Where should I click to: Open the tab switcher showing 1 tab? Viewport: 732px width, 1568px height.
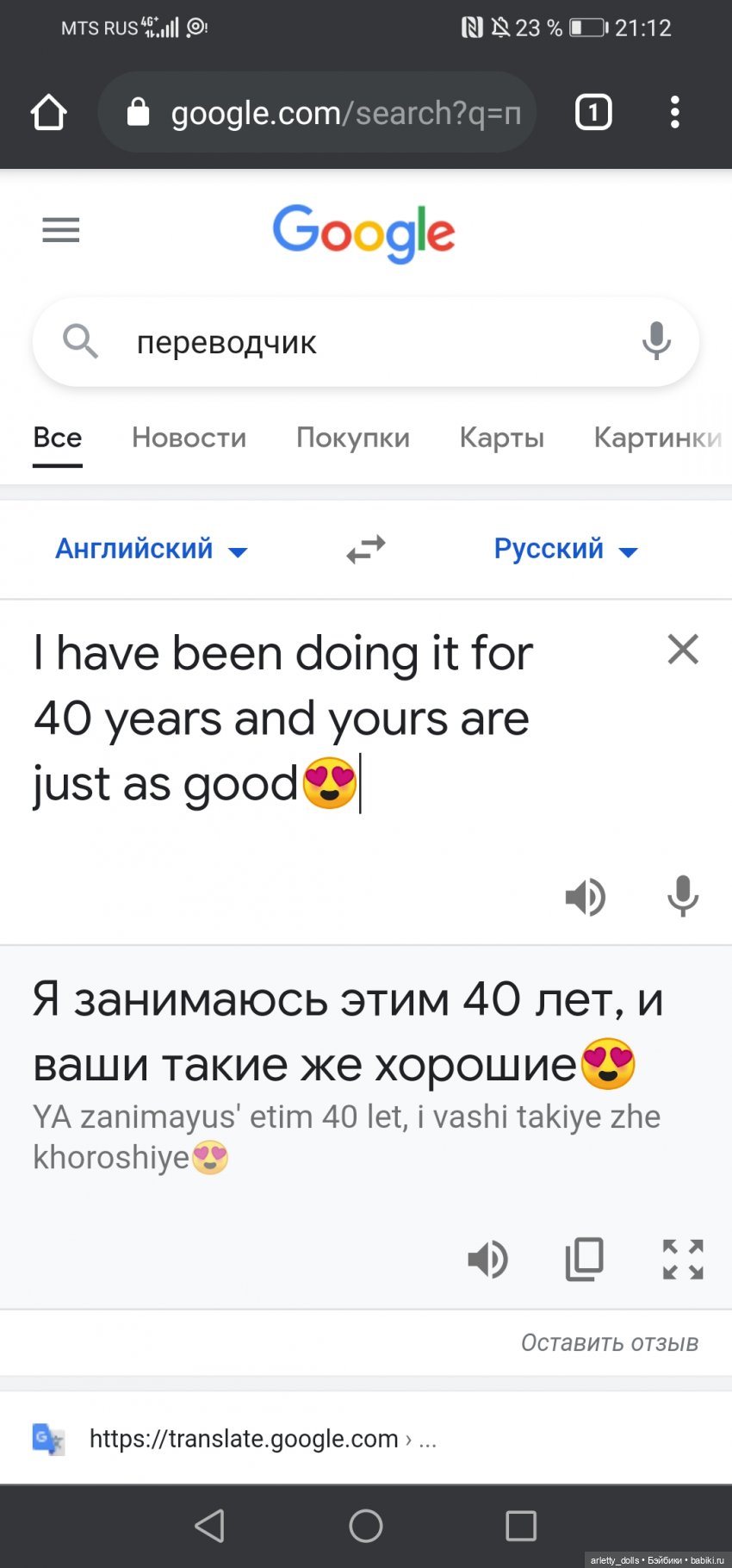point(592,113)
